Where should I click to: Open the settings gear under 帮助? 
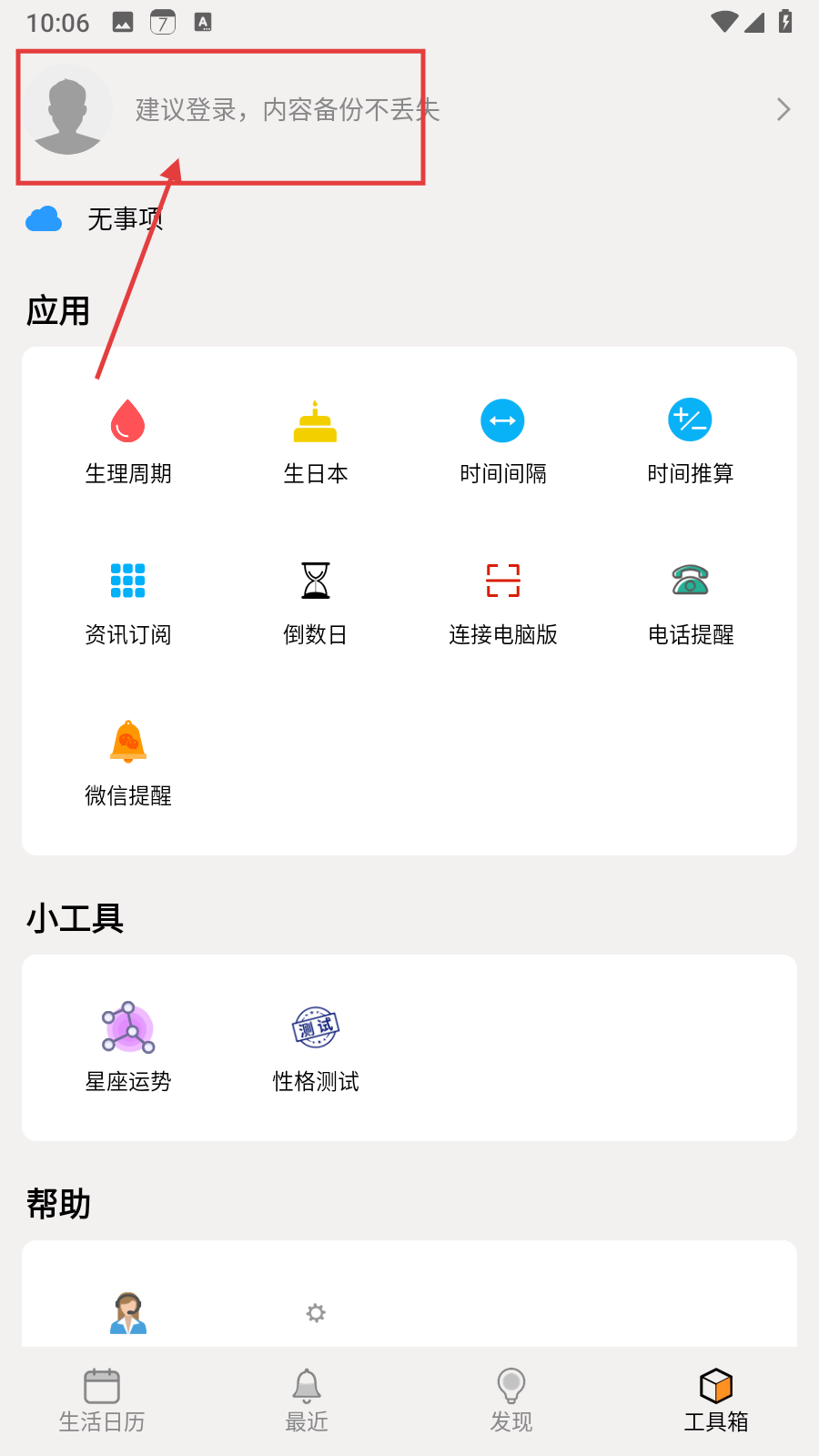(316, 1313)
